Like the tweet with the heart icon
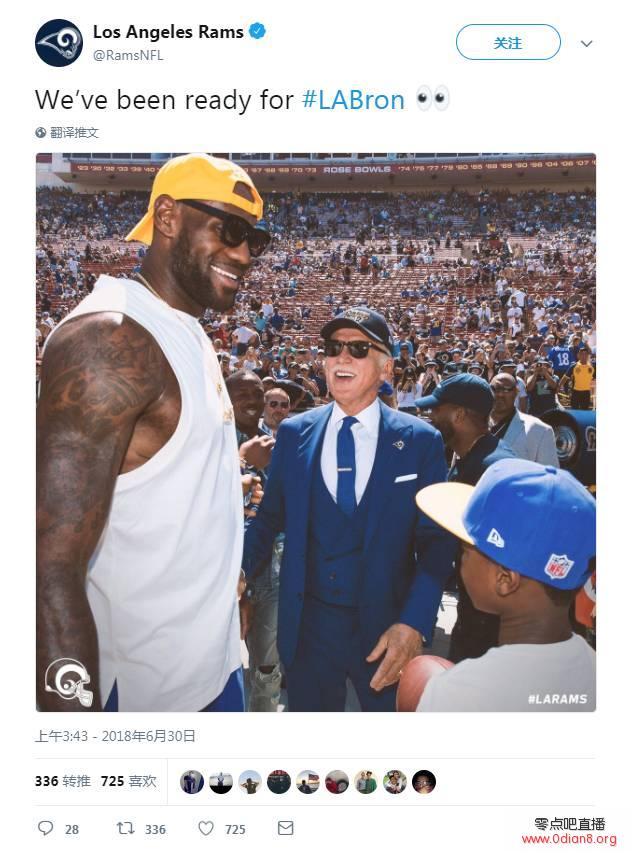This screenshot has height=852, width=631. point(206,828)
